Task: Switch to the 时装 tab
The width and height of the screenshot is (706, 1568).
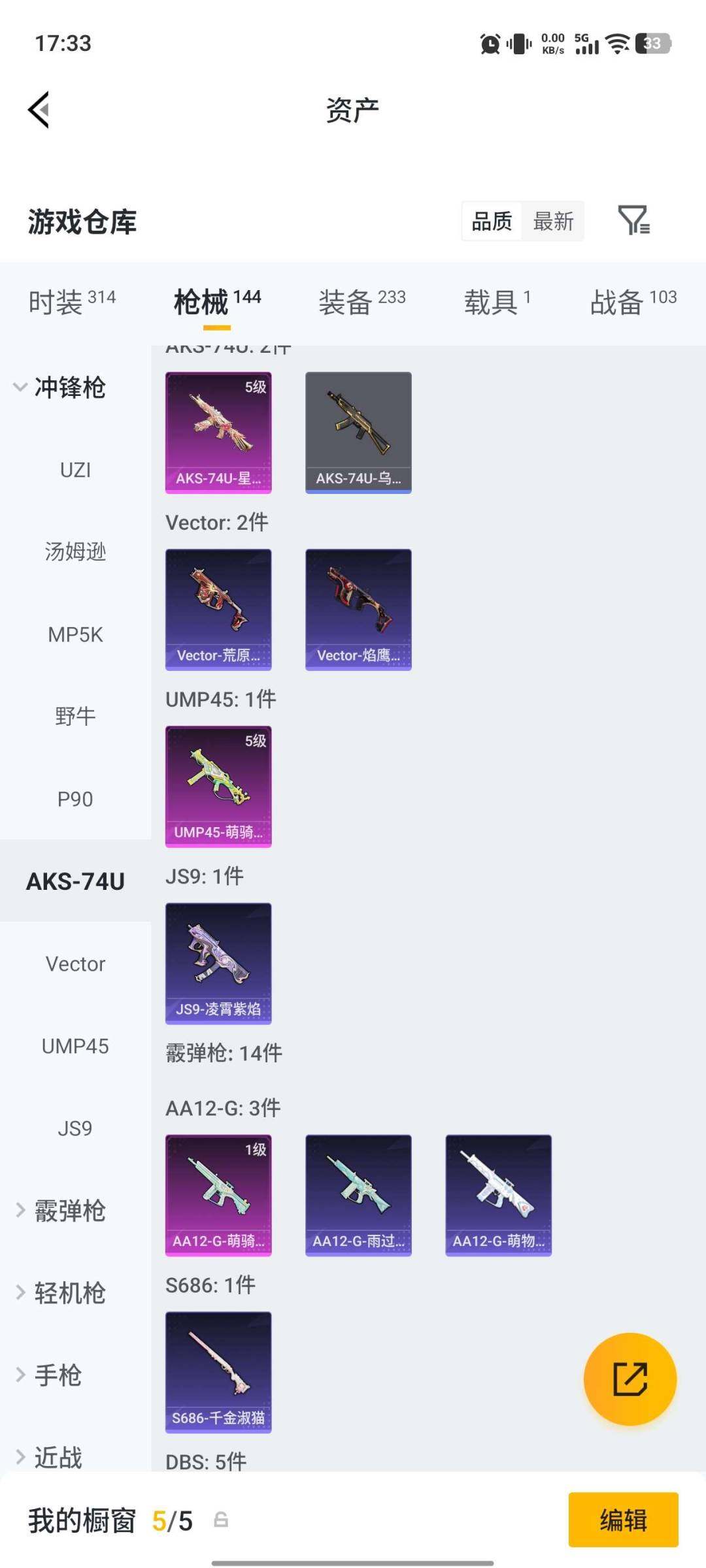Action: [72, 302]
